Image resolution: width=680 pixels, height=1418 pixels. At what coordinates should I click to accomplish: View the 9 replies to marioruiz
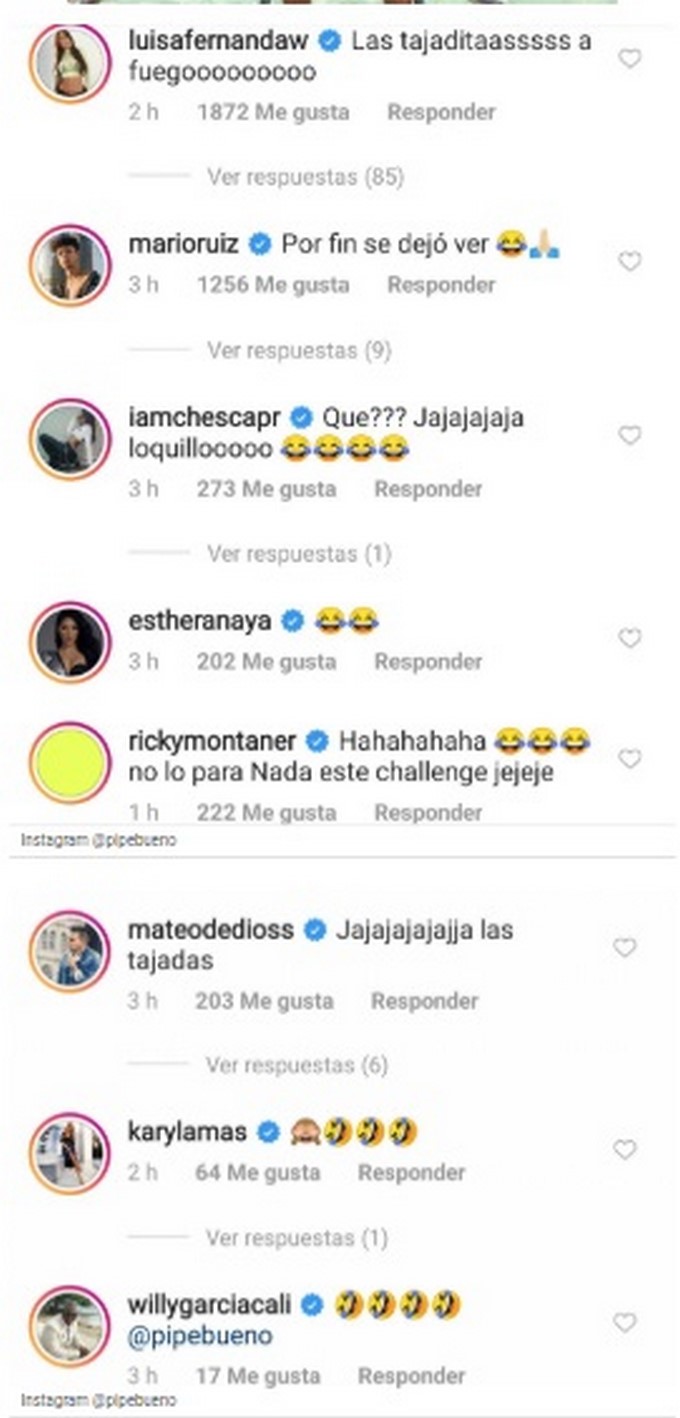[x=299, y=350]
